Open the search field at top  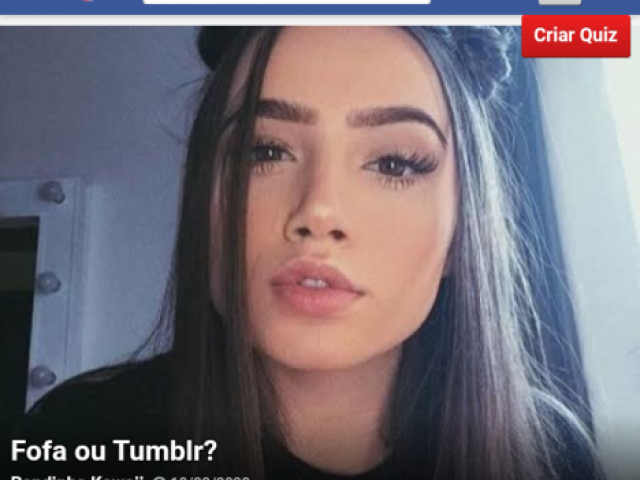286,2
